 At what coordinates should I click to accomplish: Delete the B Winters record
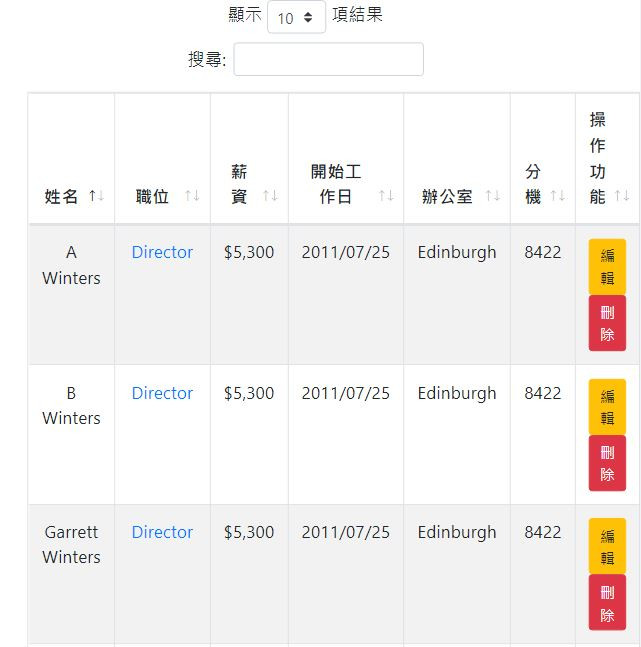(x=607, y=463)
